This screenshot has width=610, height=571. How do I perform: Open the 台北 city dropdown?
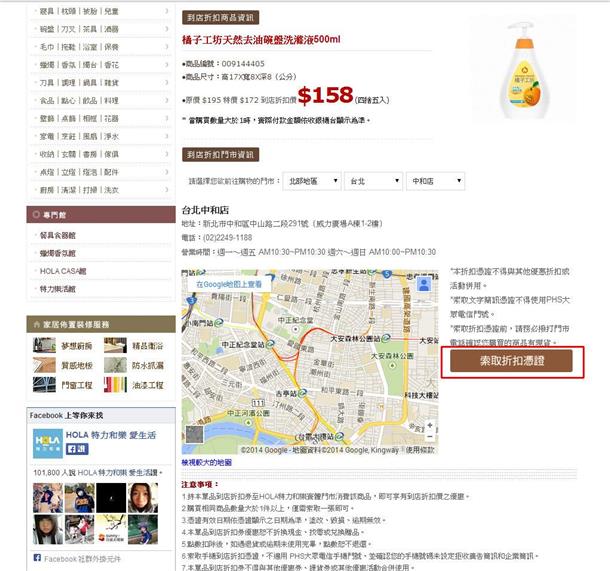(x=370, y=181)
